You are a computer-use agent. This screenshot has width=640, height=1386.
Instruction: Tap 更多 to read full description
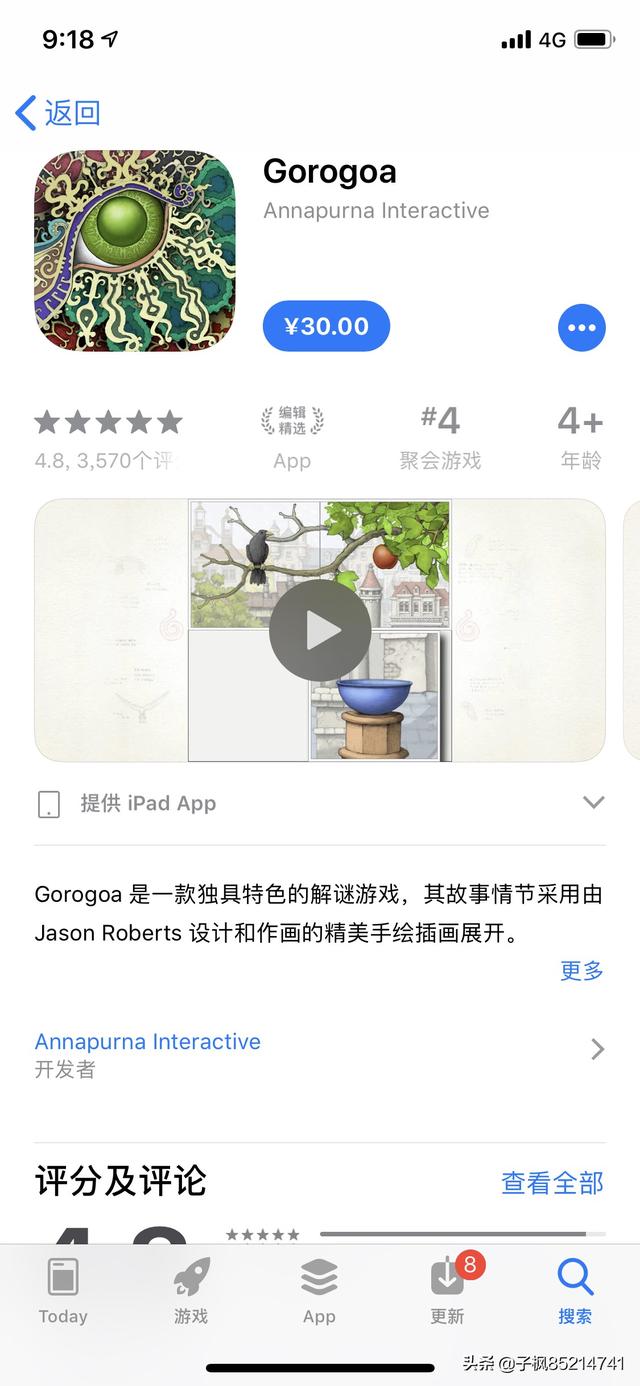tap(581, 970)
